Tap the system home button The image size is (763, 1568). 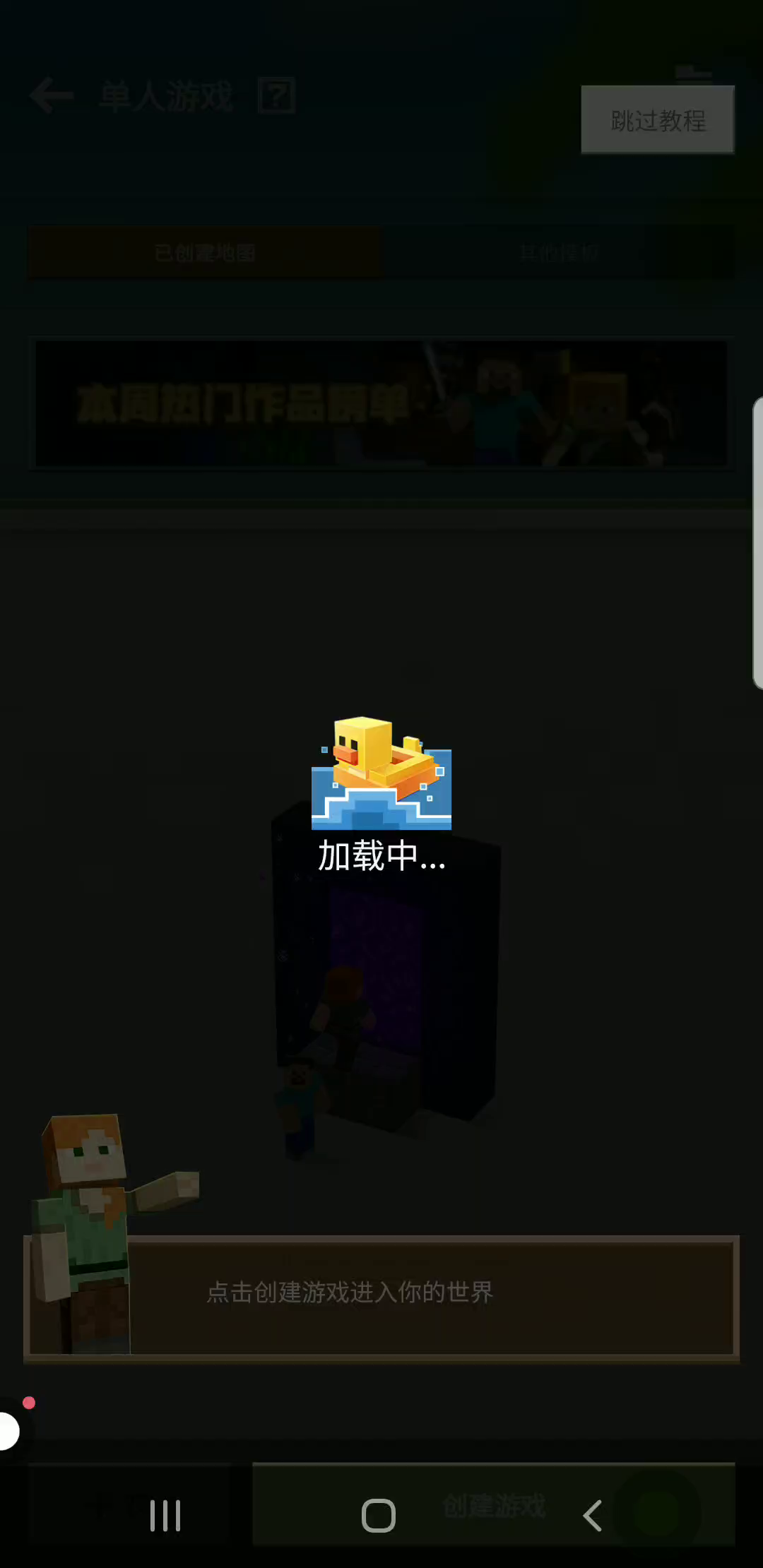pyautogui.click(x=379, y=1516)
